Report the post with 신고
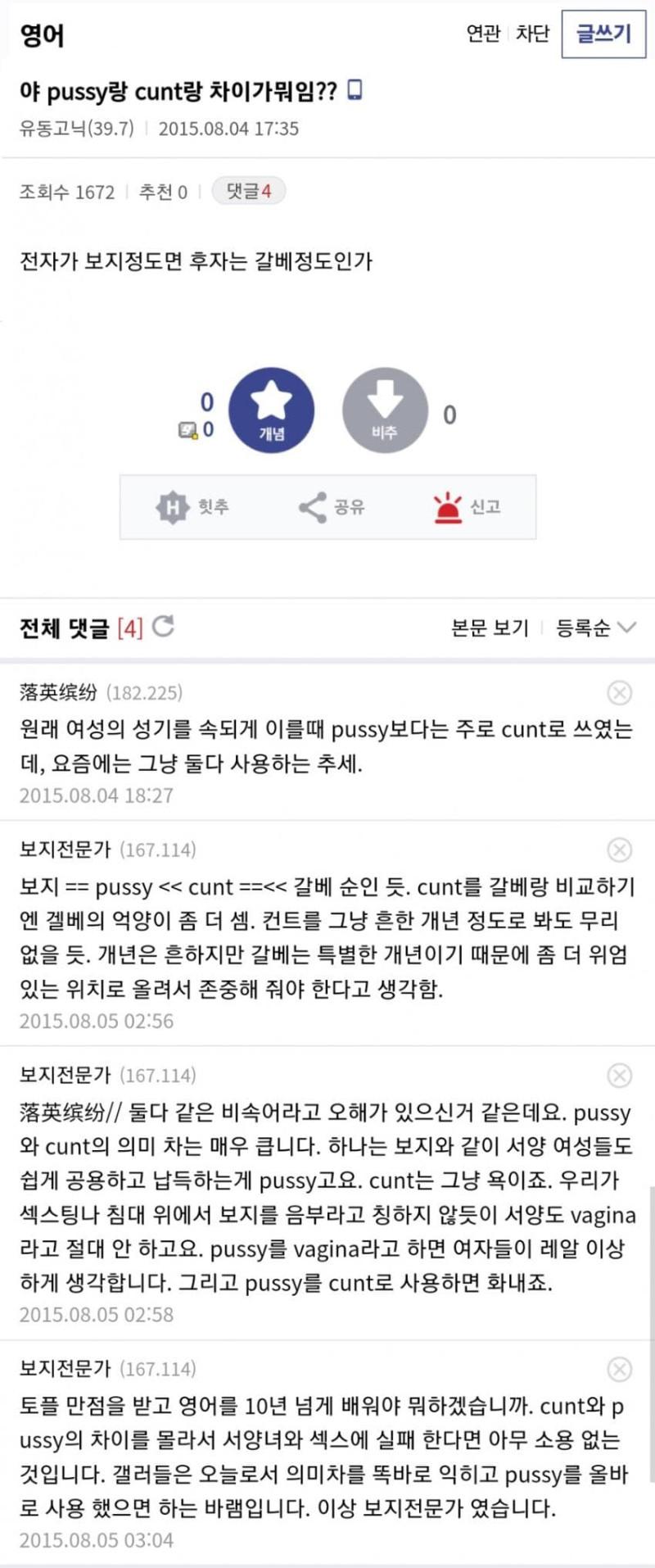The height and width of the screenshot is (1568, 655). click(467, 507)
